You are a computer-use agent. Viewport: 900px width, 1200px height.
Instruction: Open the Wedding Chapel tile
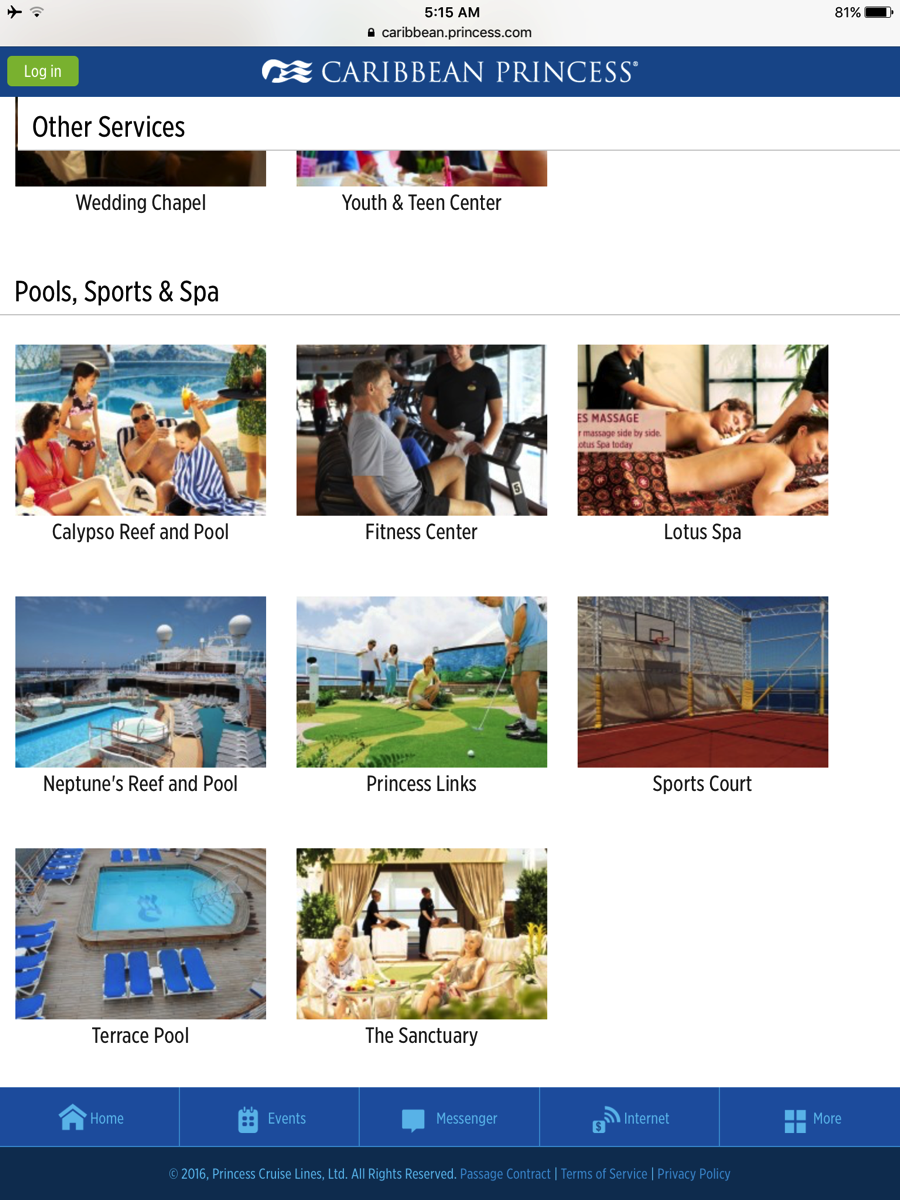pyautogui.click(x=140, y=186)
